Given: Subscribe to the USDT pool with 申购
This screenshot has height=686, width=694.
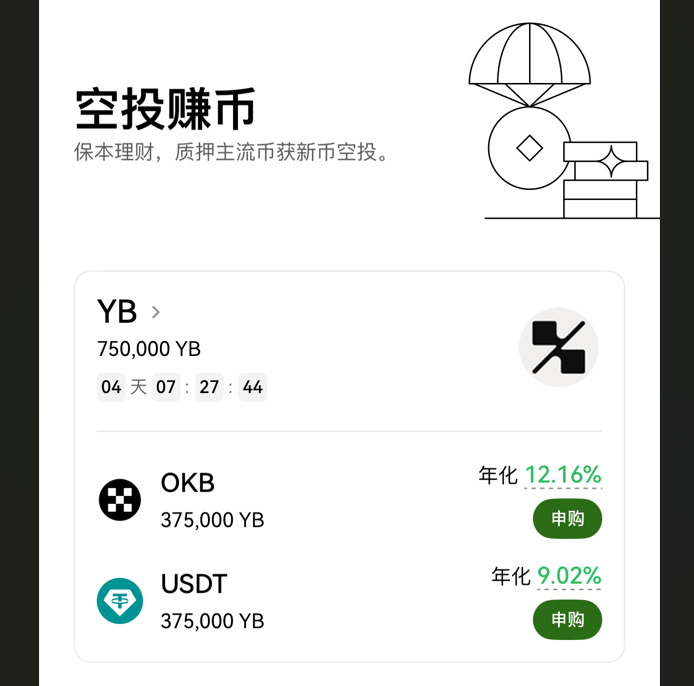Looking at the screenshot, I should (567, 619).
